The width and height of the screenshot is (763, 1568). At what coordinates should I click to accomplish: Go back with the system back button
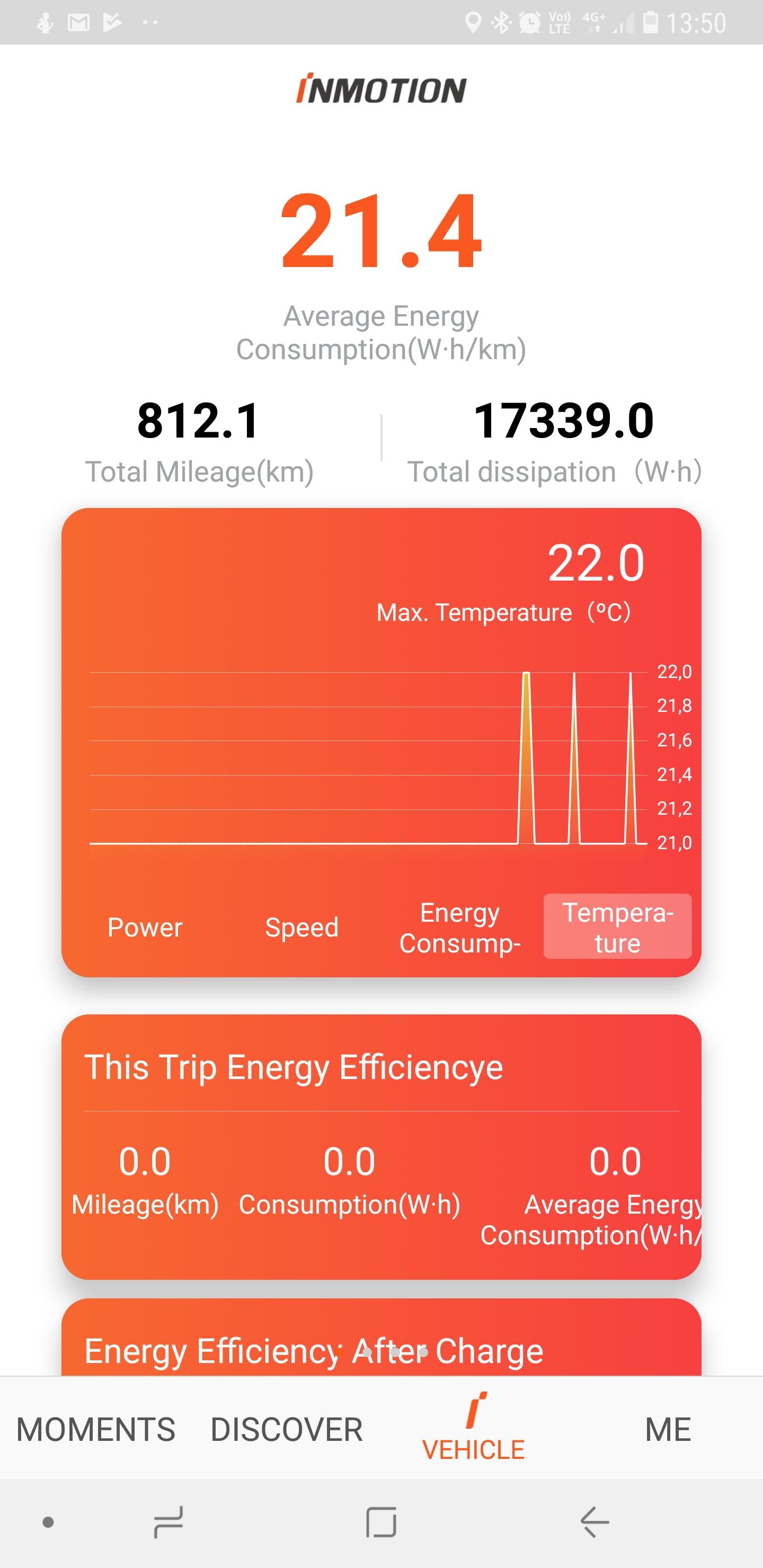click(x=595, y=1522)
